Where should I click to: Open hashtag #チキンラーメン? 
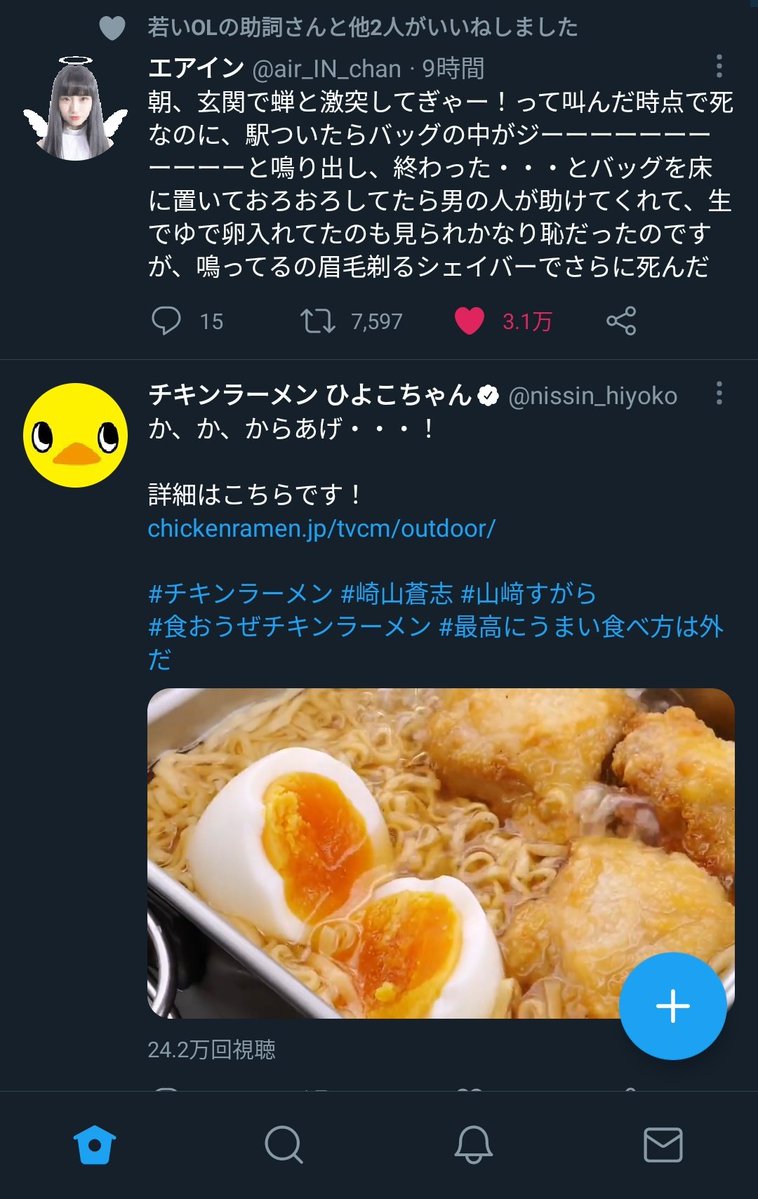[240, 593]
